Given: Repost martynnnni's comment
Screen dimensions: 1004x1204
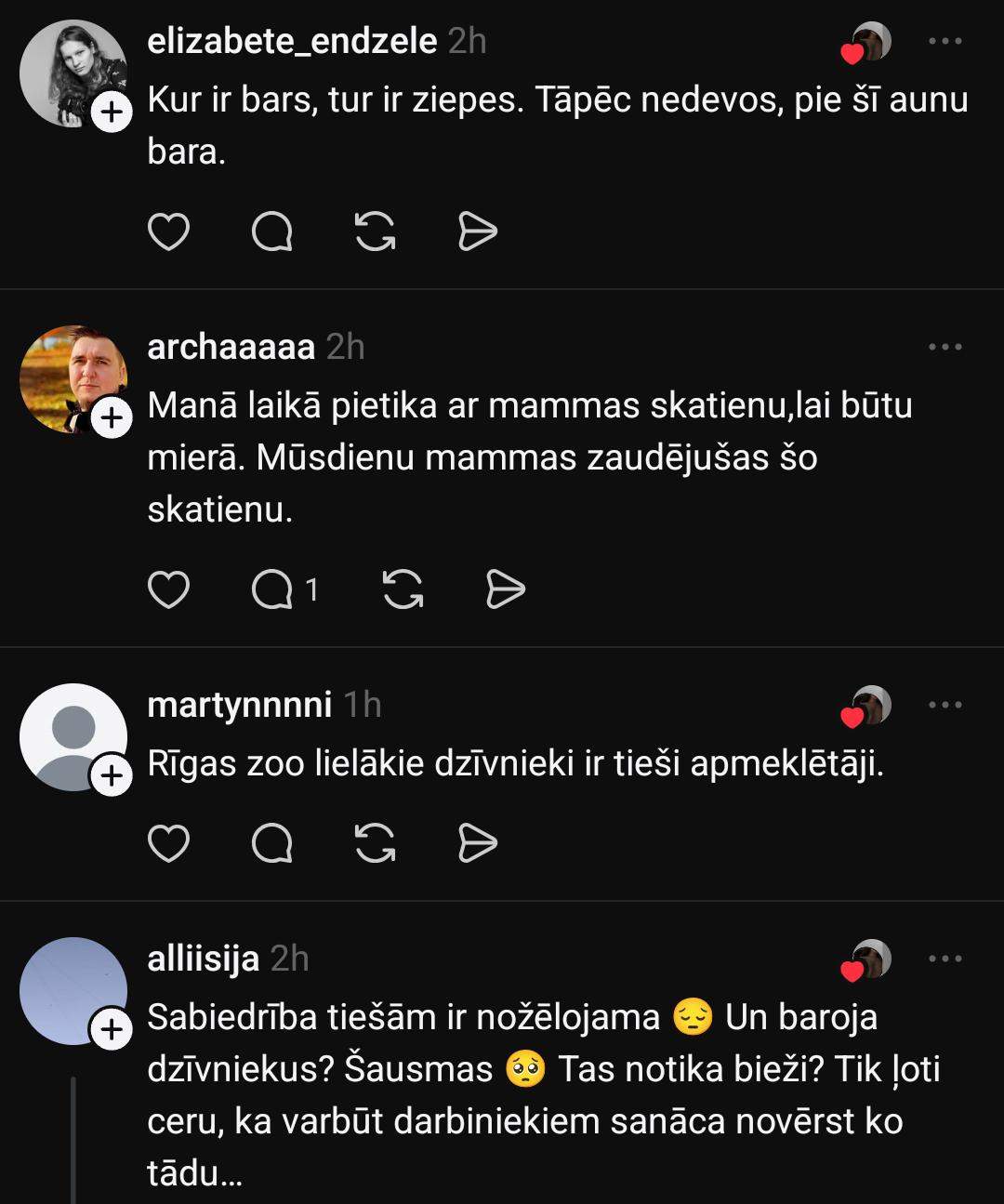Looking at the screenshot, I should [x=376, y=843].
